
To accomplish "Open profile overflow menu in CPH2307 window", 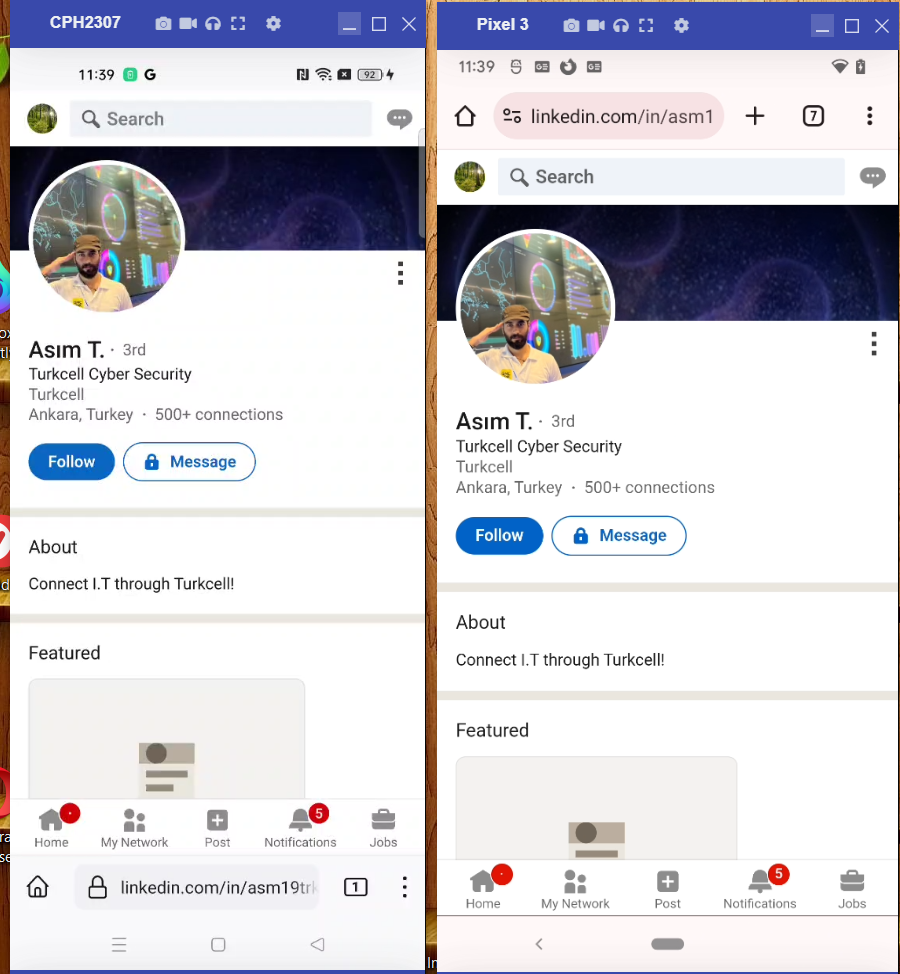I will [x=400, y=273].
